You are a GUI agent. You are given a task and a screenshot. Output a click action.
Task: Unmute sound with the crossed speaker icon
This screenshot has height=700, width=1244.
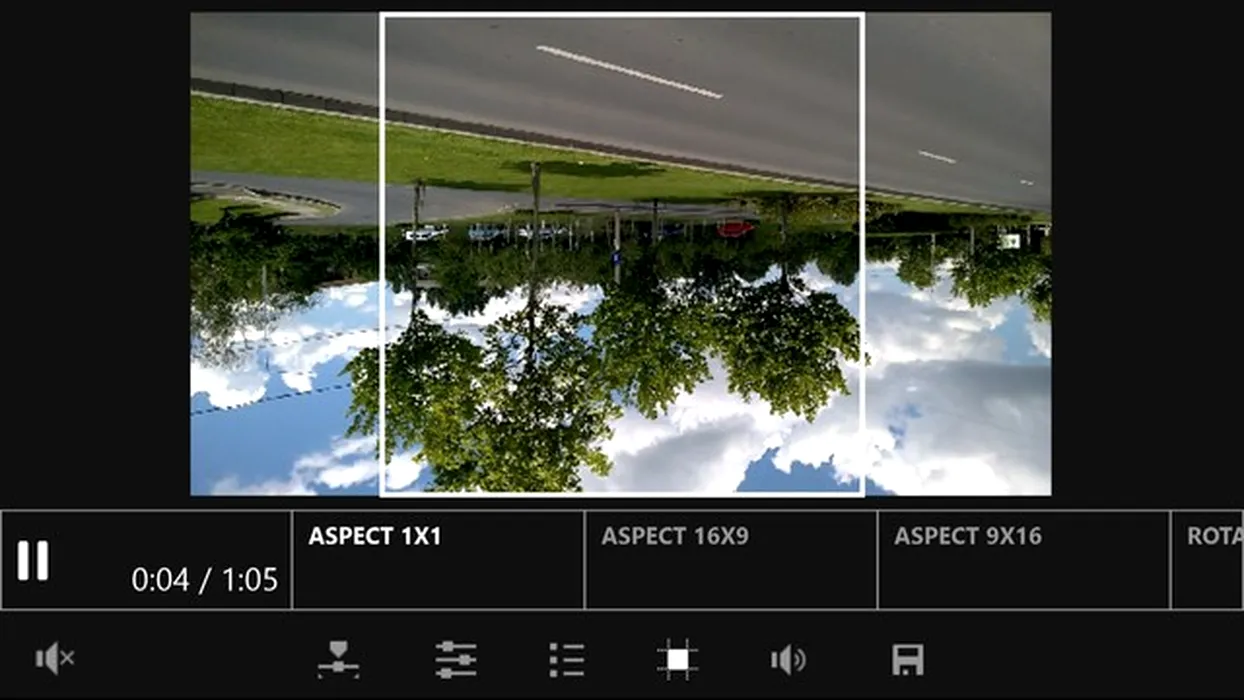55,658
